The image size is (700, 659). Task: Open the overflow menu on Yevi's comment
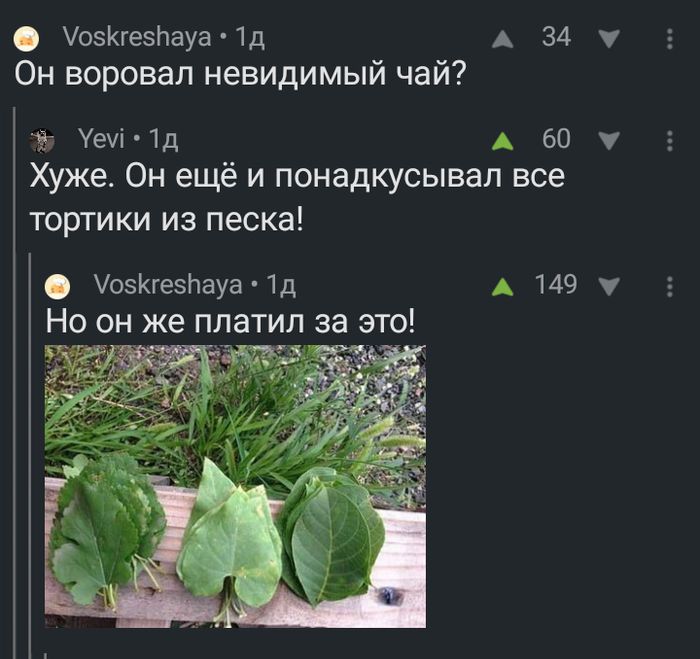tap(669, 141)
